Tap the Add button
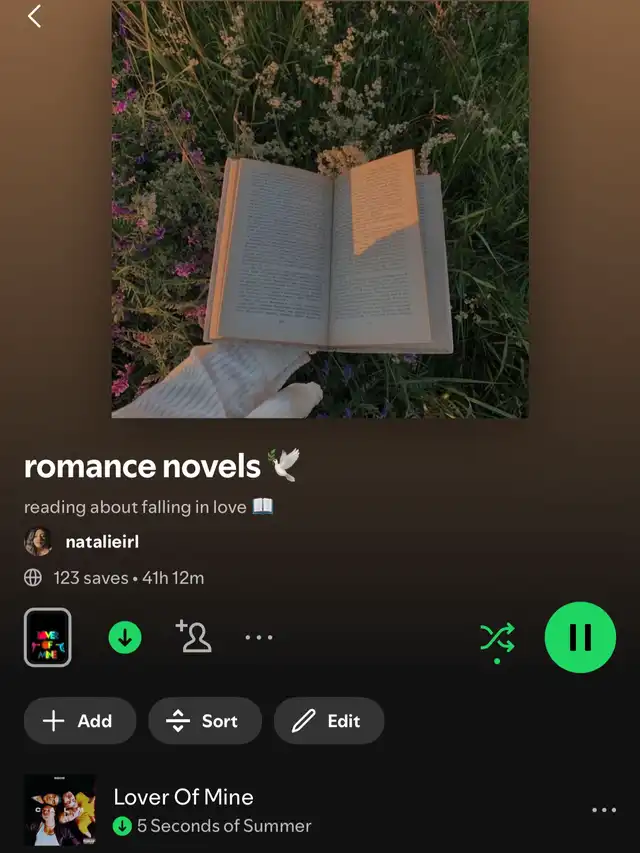640x853 pixels. click(79, 721)
